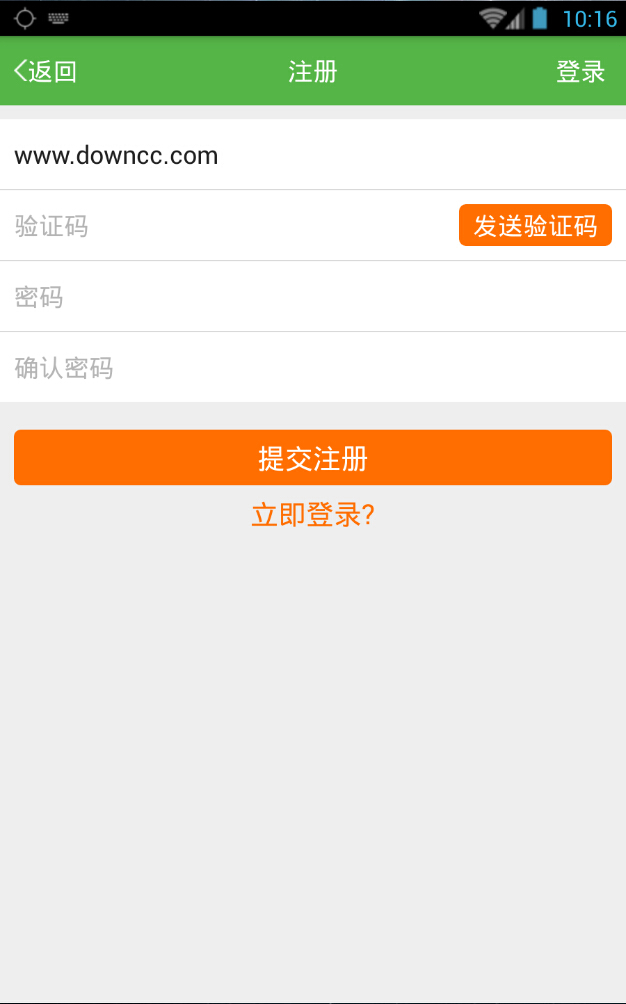The height and width of the screenshot is (1004, 626).
Task: Open the 登录 page from the header
Action: [580, 71]
